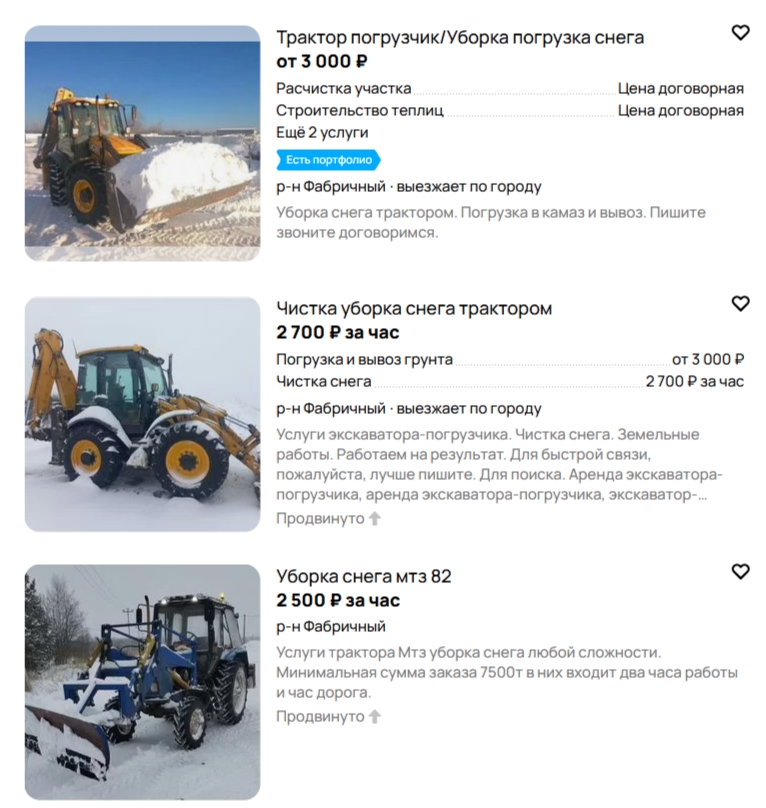The width and height of the screenshot is (766, 808).
Task: Open the "Уборка снега мтз 82" title link
Action: click(364, 576)
